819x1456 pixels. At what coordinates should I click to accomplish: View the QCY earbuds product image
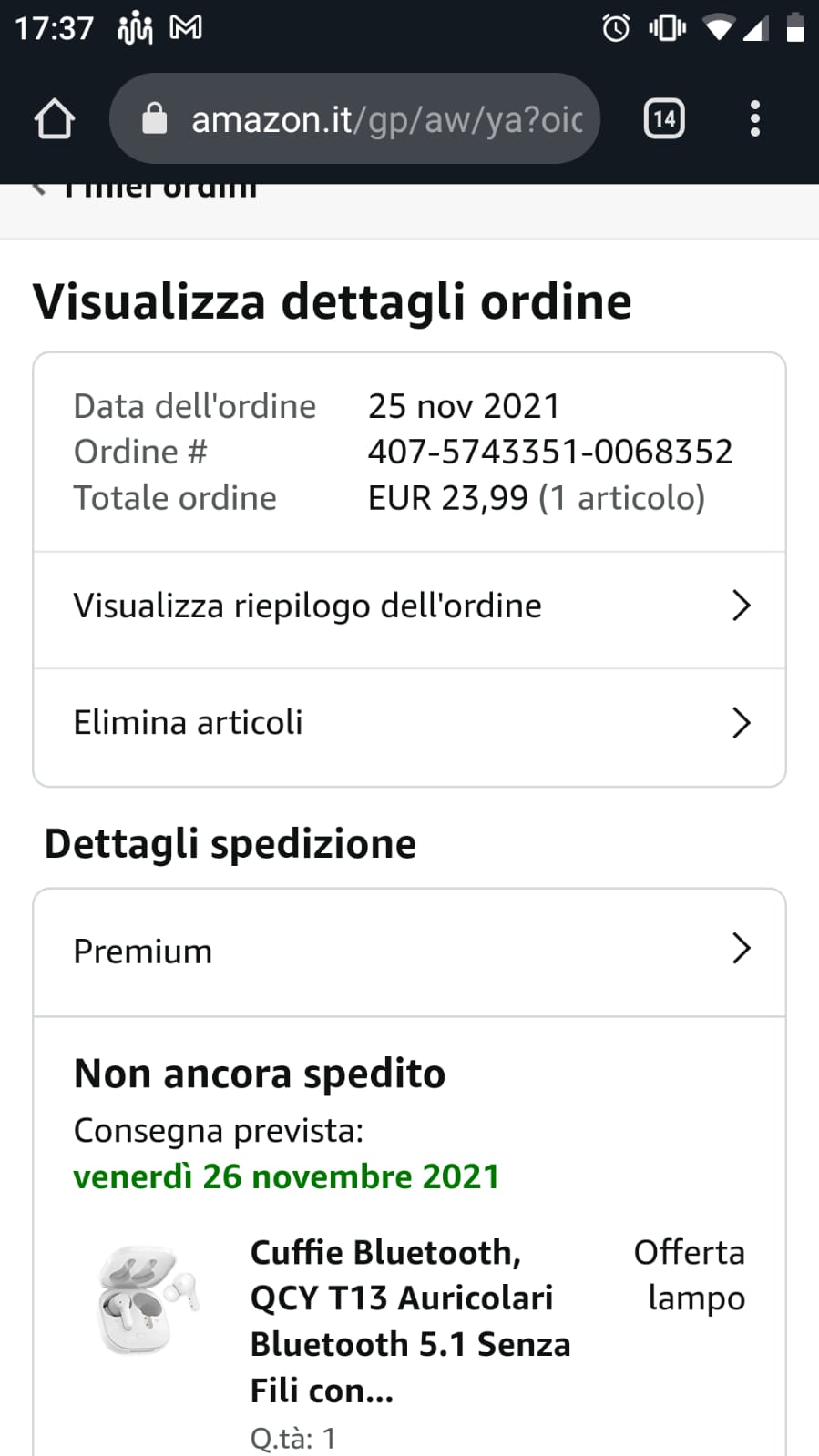(x=148, y=1298)
